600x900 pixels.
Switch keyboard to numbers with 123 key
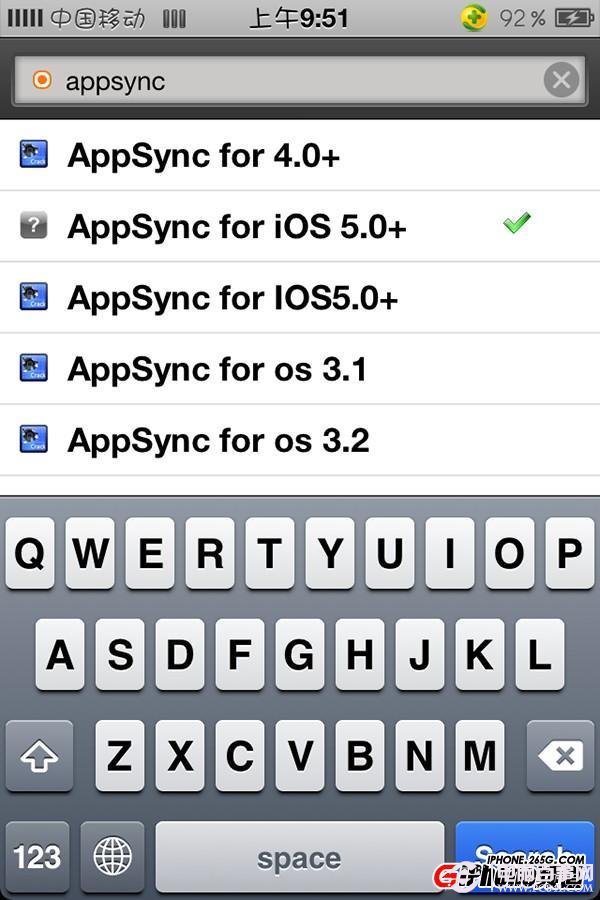tap(38, 857)
